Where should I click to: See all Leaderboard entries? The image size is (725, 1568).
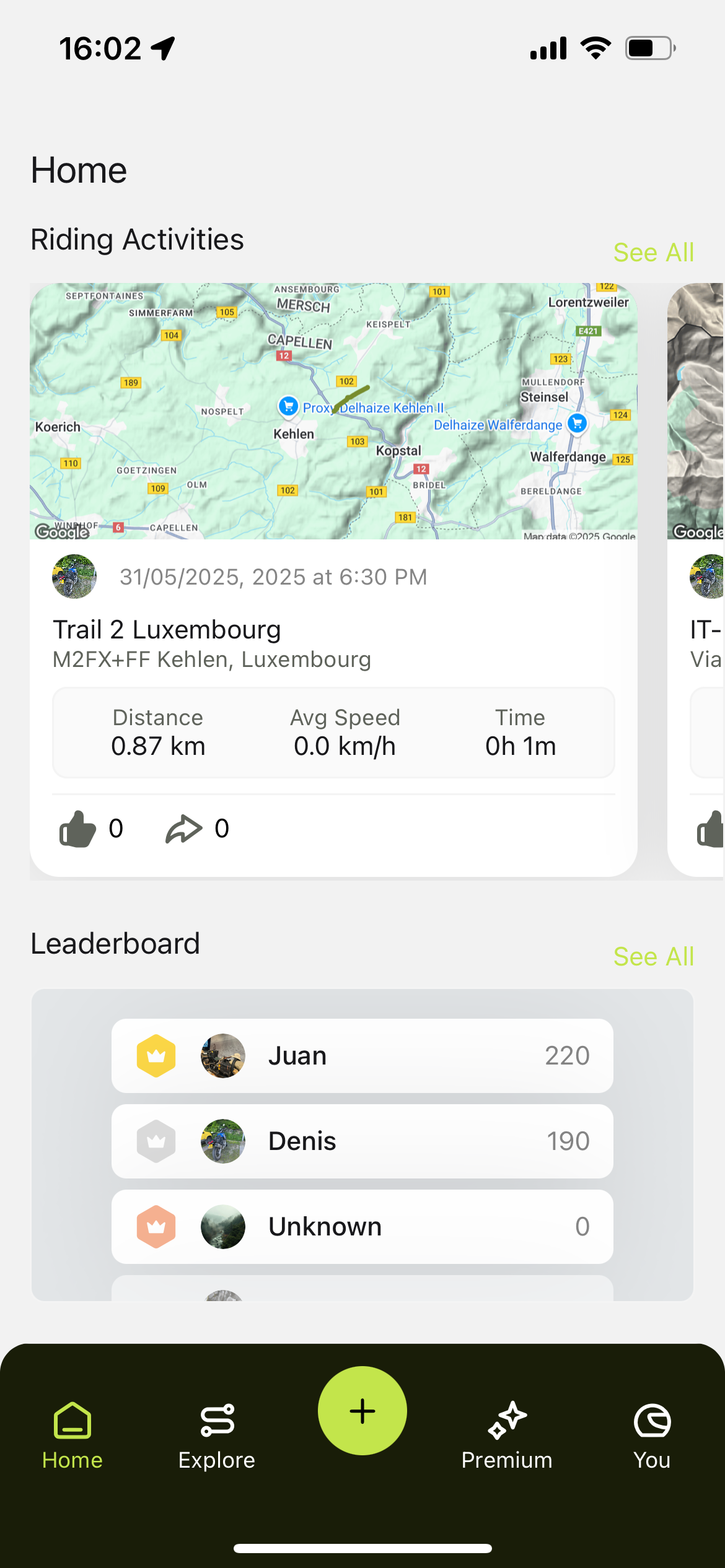[x=653, y=957]
